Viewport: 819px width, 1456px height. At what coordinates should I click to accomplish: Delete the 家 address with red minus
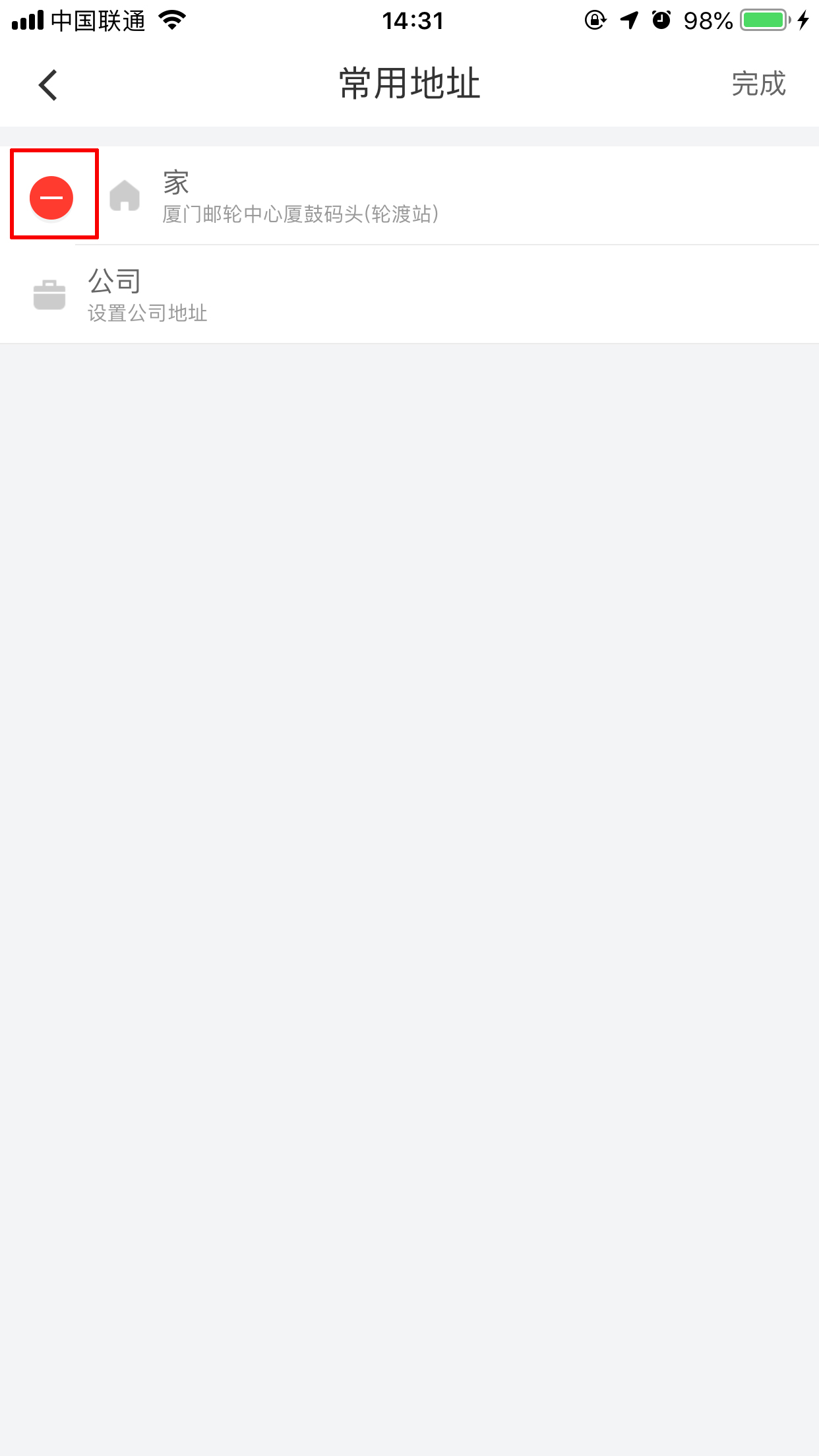(51, 198)
